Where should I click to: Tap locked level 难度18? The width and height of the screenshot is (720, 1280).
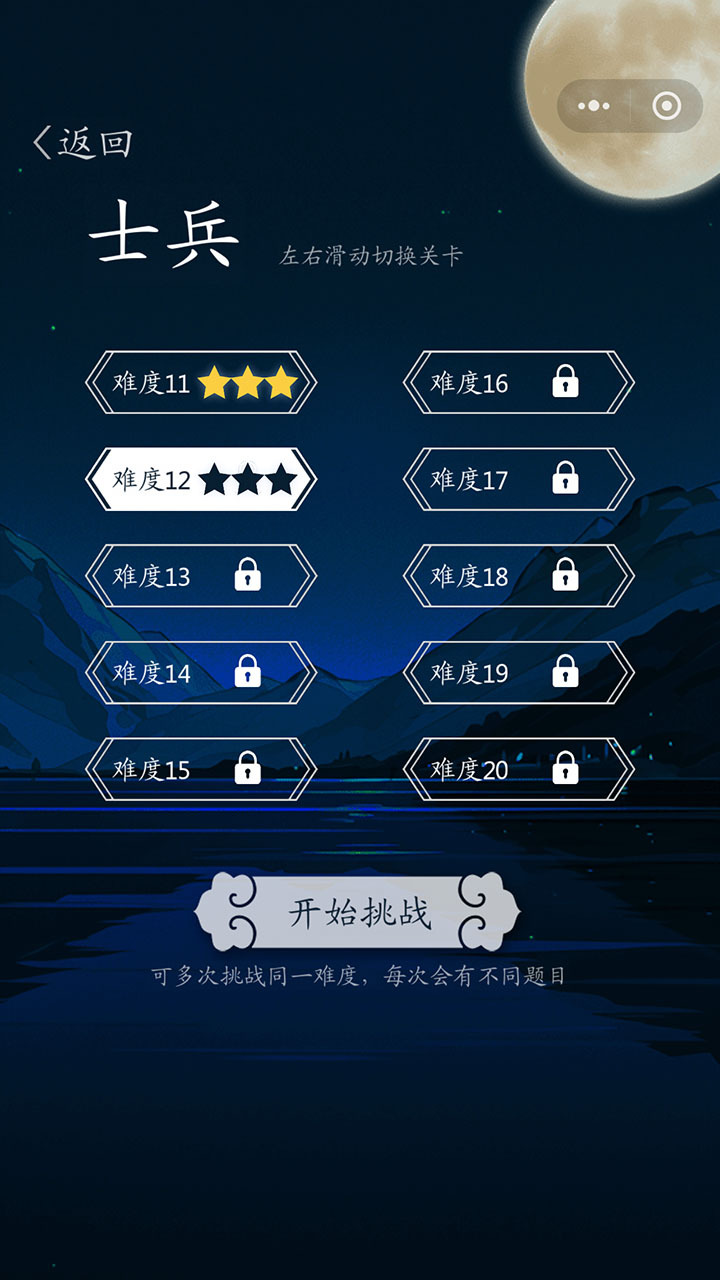(518, 576)
